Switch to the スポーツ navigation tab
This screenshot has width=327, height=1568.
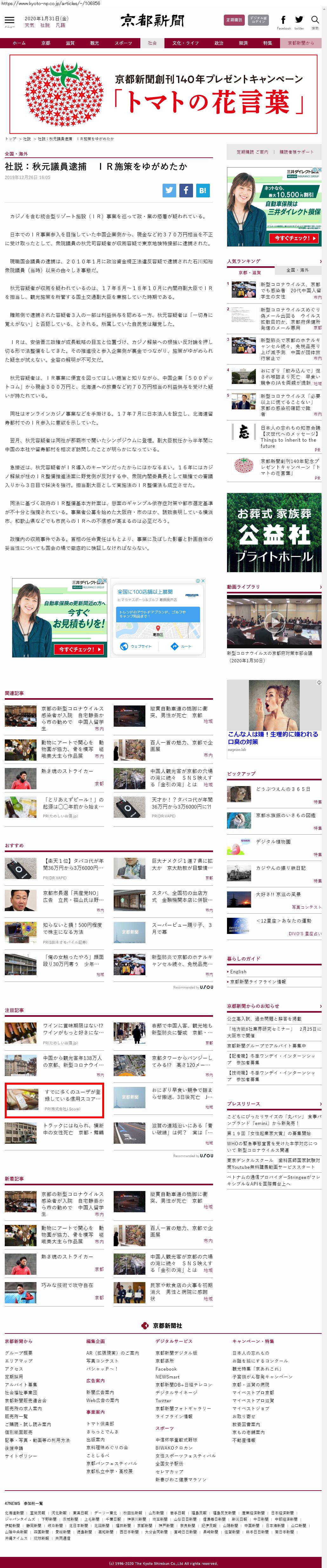pos(123,43)
